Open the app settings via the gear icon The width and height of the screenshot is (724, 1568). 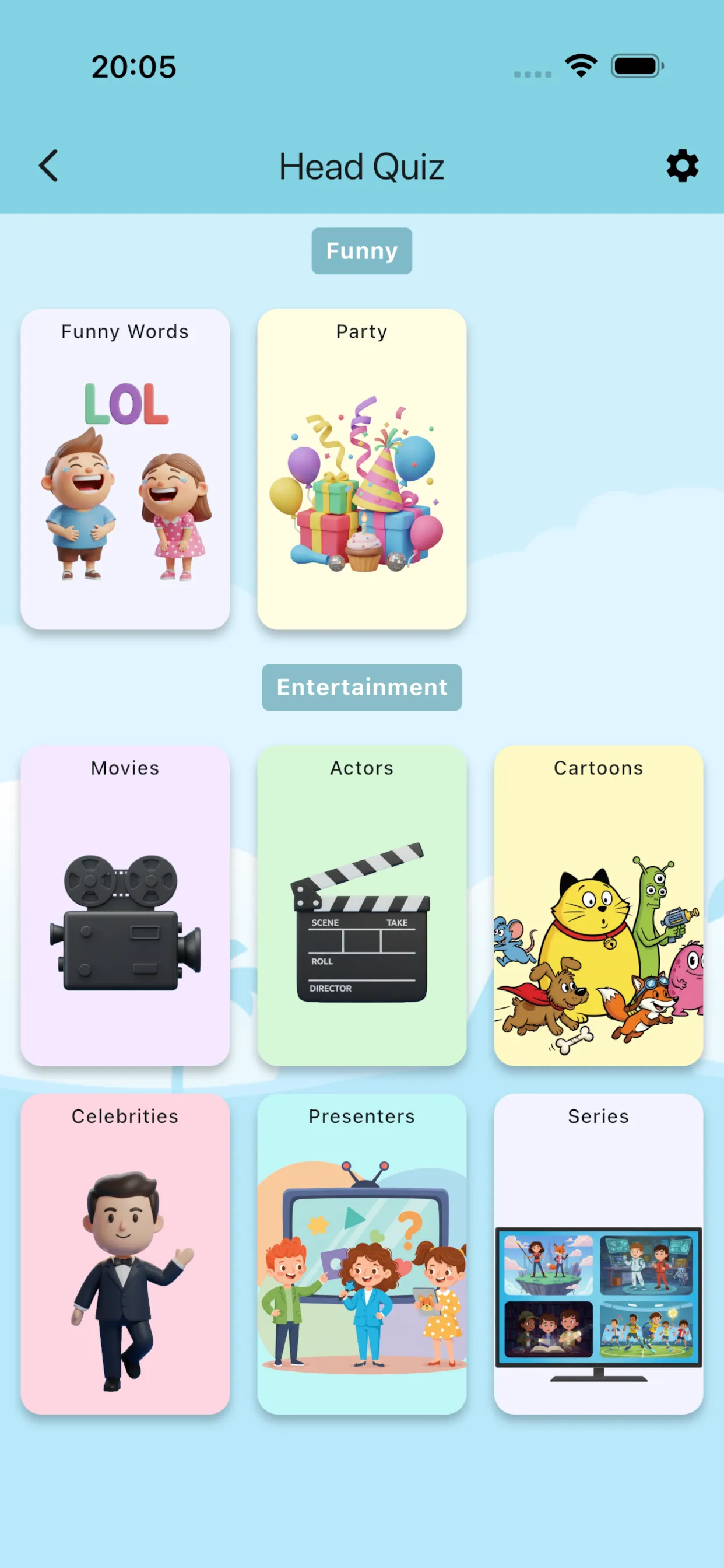(x=682, y=166)
